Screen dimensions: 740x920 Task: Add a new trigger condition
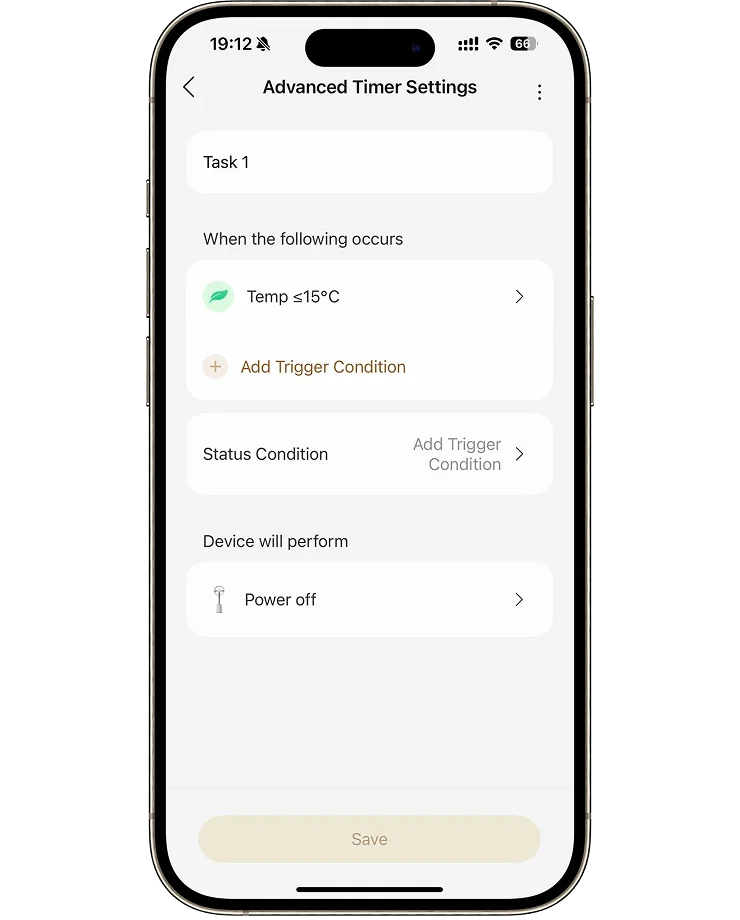coord(322,367)
